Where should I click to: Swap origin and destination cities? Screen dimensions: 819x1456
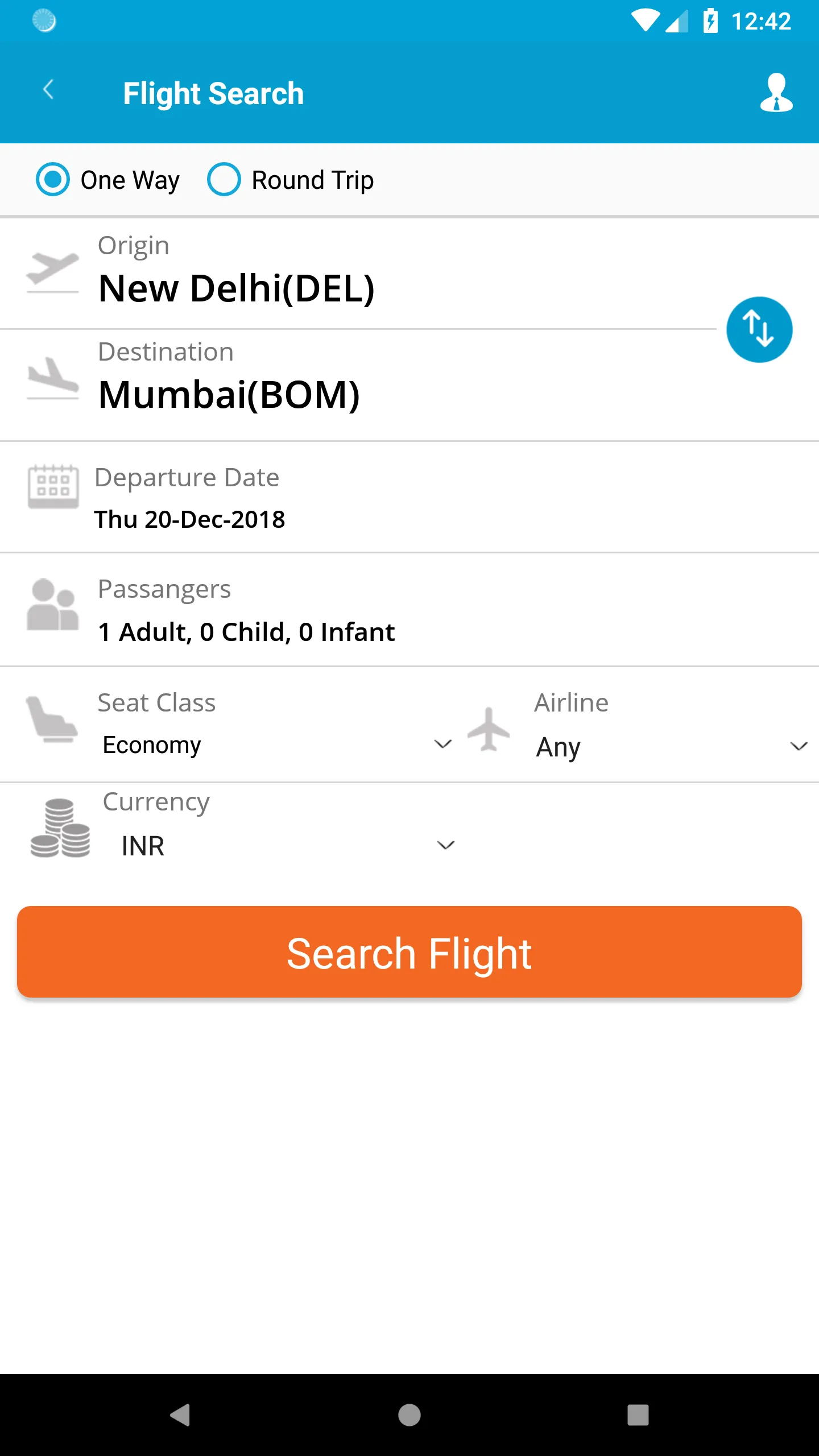click(759, 329)
